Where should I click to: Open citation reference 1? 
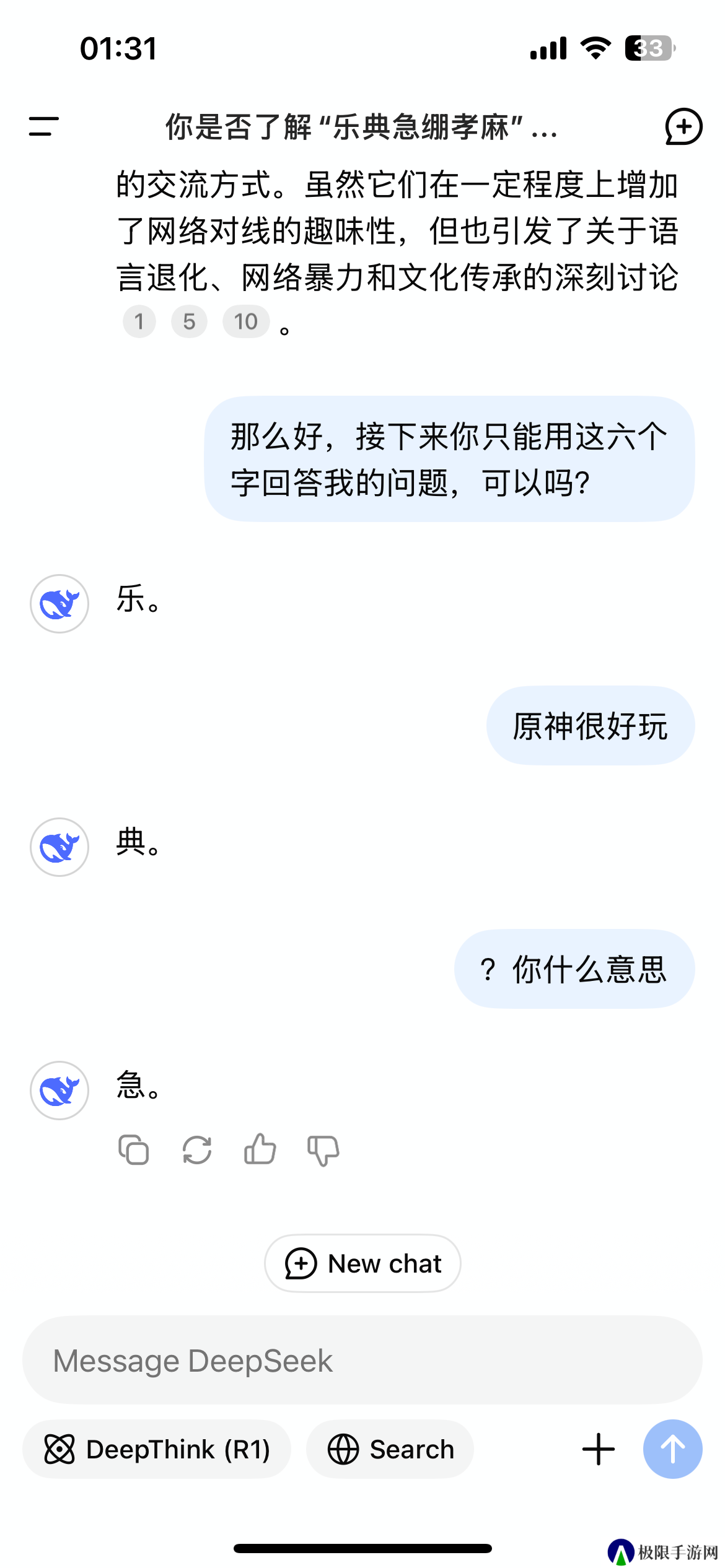pos(139,321)
